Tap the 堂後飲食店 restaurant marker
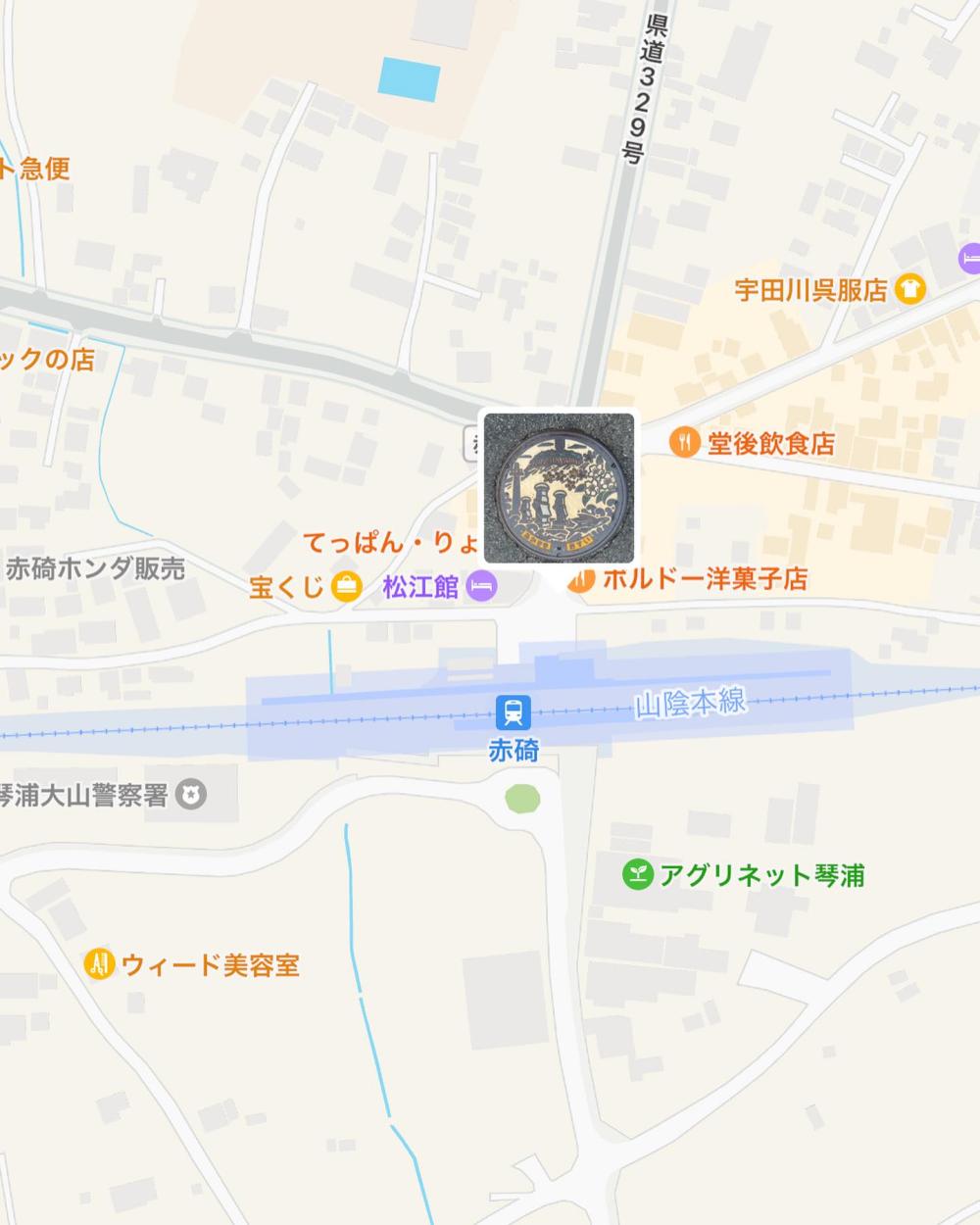The width and height of the screenshot is (980, 1225). coord(684,442)
